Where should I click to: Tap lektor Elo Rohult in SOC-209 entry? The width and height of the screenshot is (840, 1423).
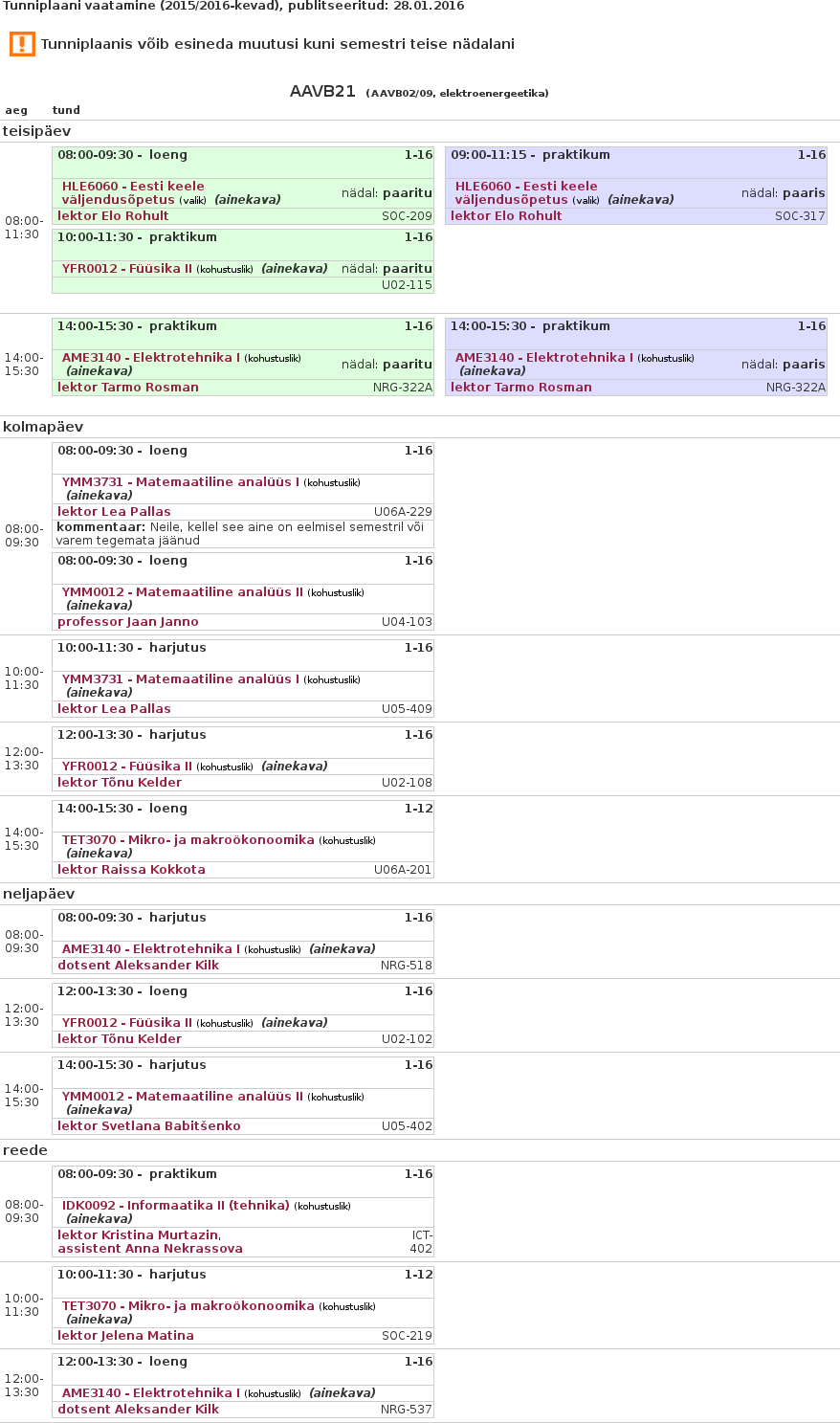113,216
